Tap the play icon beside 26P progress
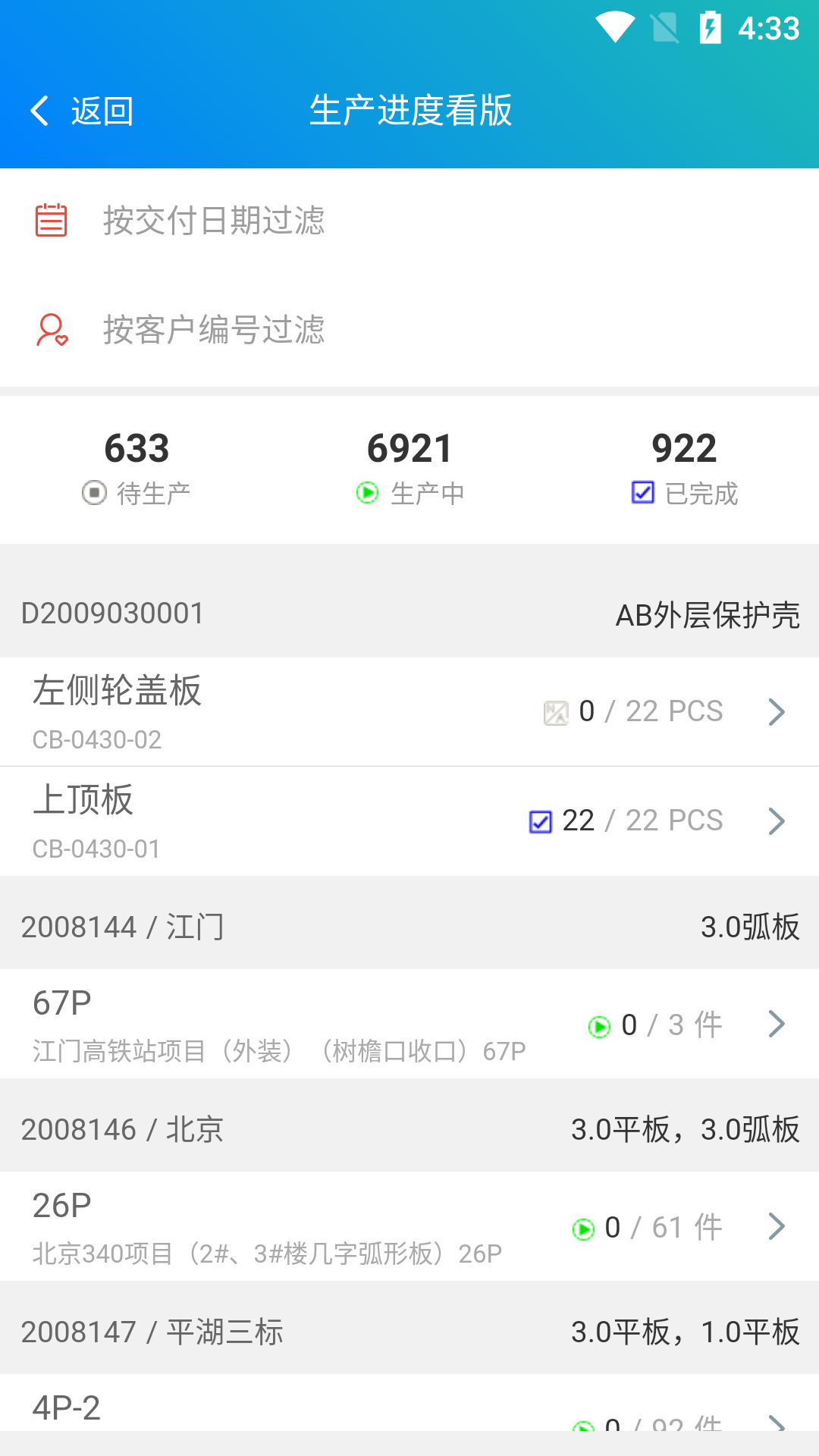The image size is (819, 1456). 583,1228
